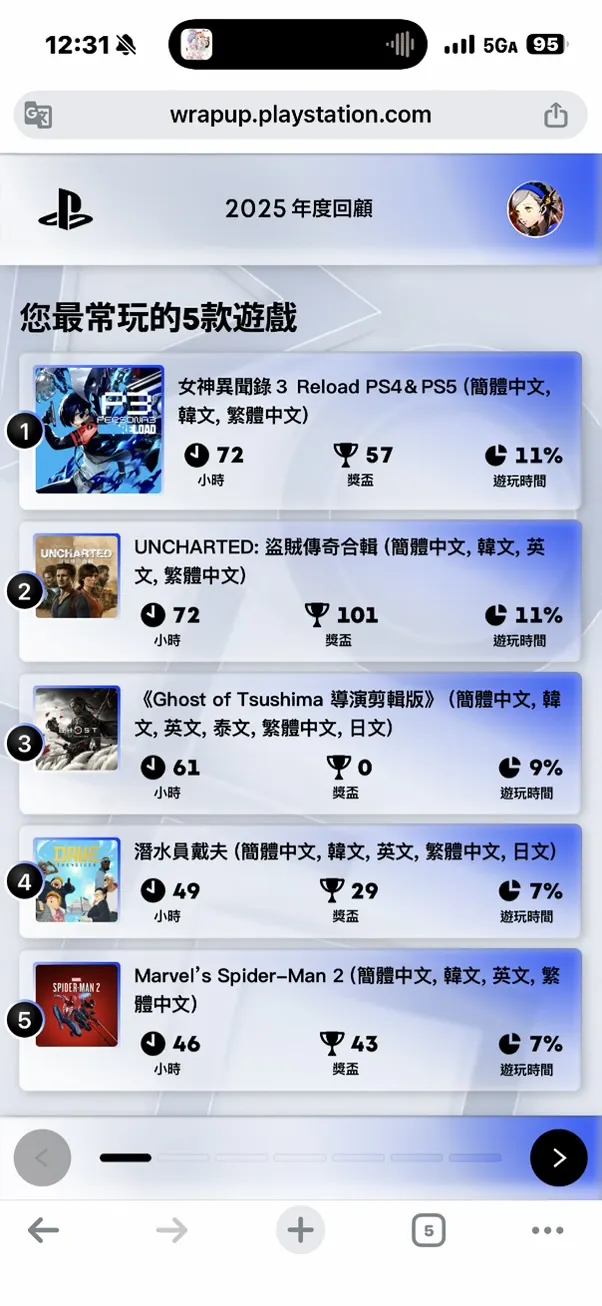The image size is (602, 1306).
Task: Open the profile avatar
Action: pyautogui.click(x=535, y=209)
